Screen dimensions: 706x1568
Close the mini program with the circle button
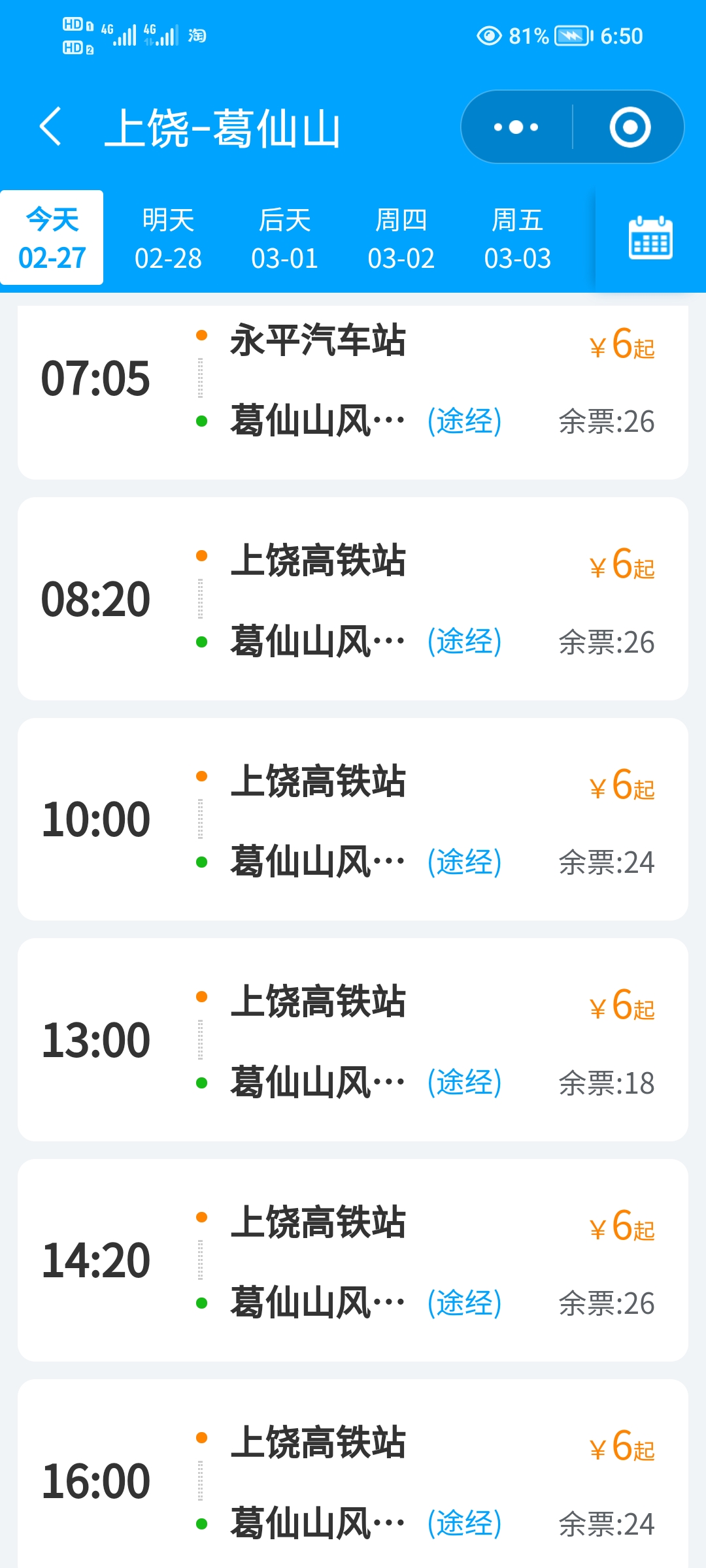[630, 127]
